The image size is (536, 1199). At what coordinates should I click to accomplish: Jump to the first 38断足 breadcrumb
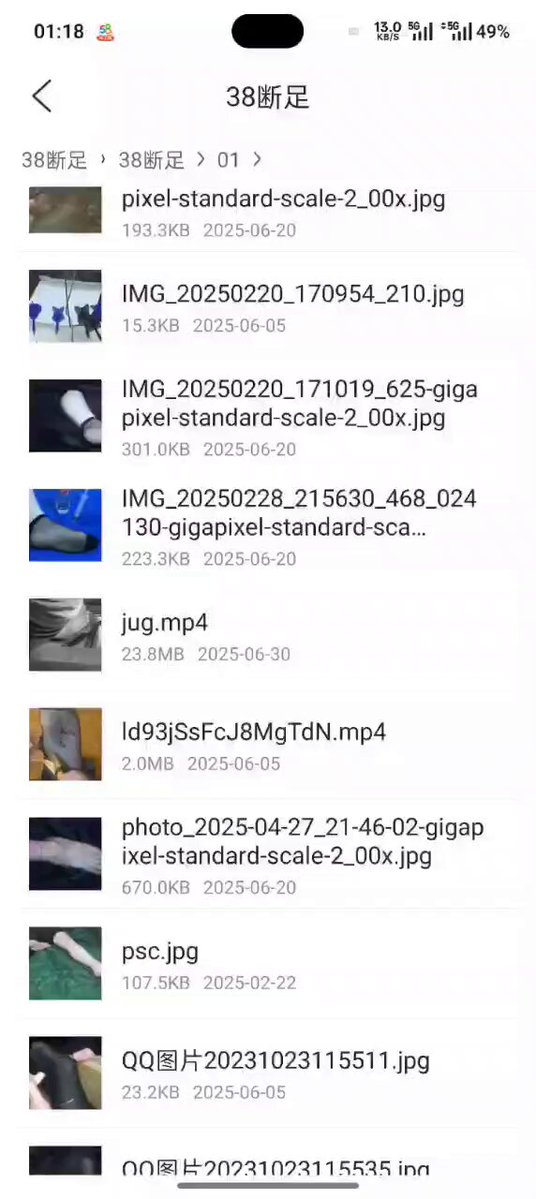pyautogui.click(x=54, y=160)
